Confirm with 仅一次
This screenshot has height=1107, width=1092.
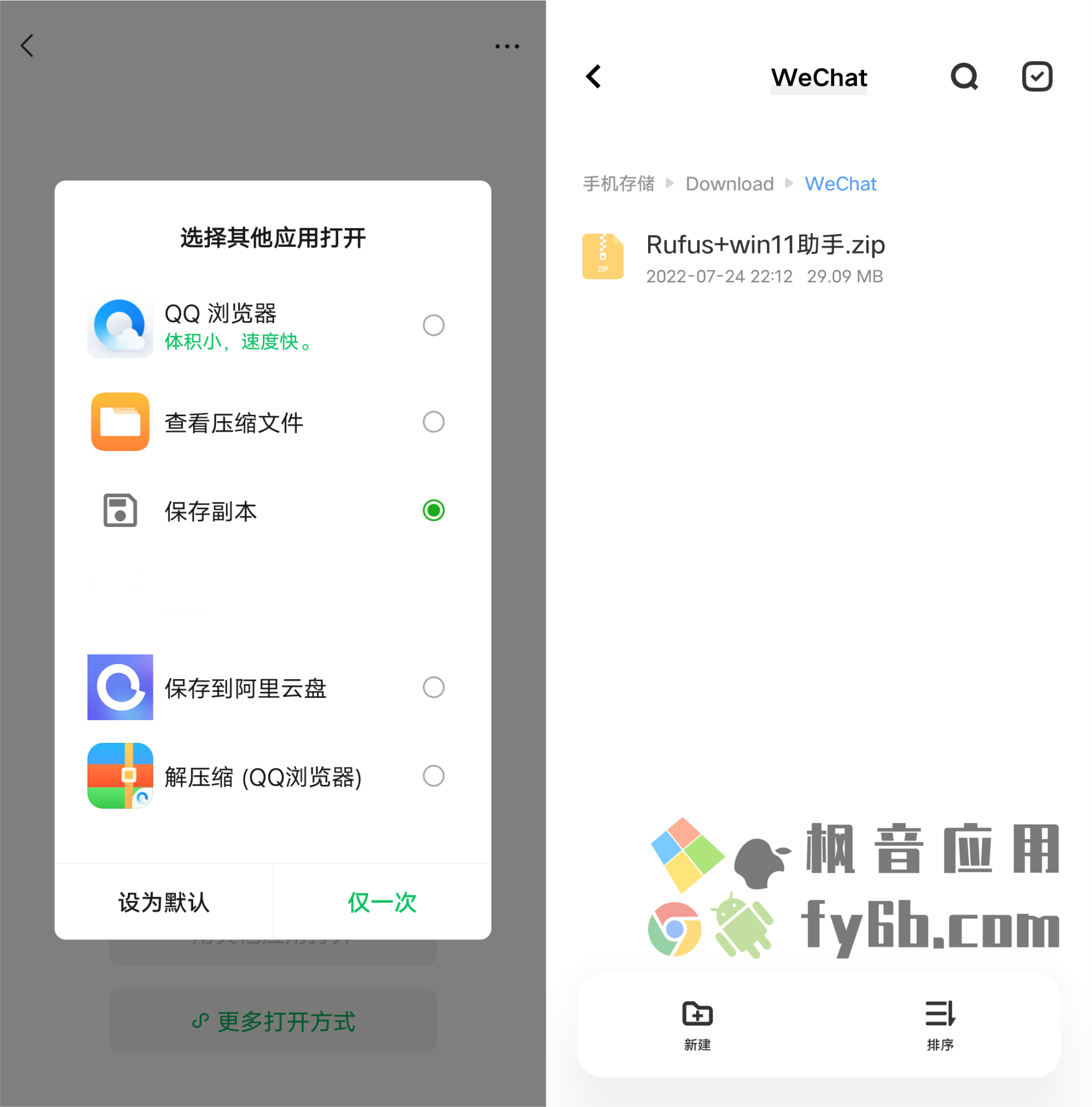382,902
